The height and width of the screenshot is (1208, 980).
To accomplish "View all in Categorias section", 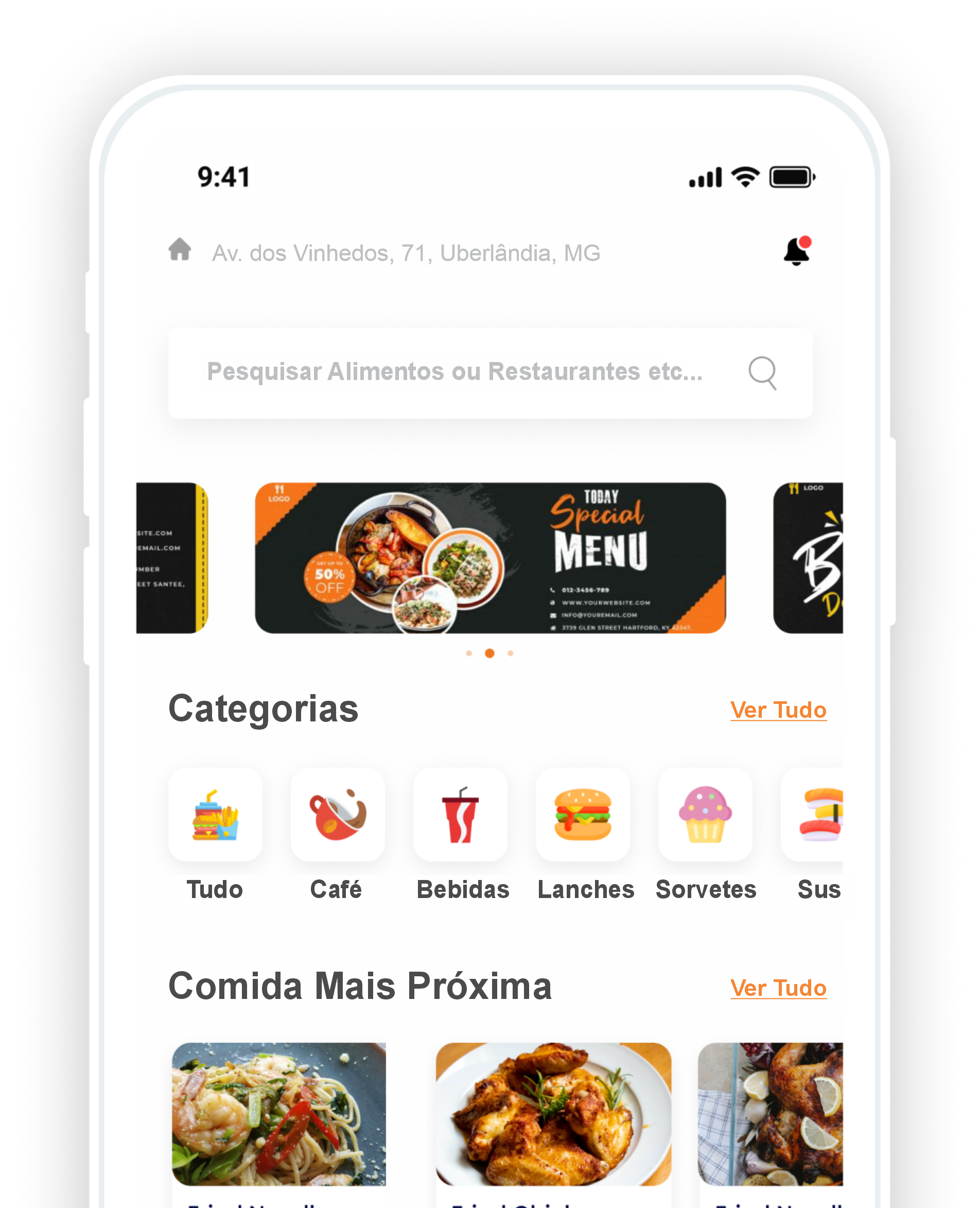I will pyautogui.click(x=778, y=710).
